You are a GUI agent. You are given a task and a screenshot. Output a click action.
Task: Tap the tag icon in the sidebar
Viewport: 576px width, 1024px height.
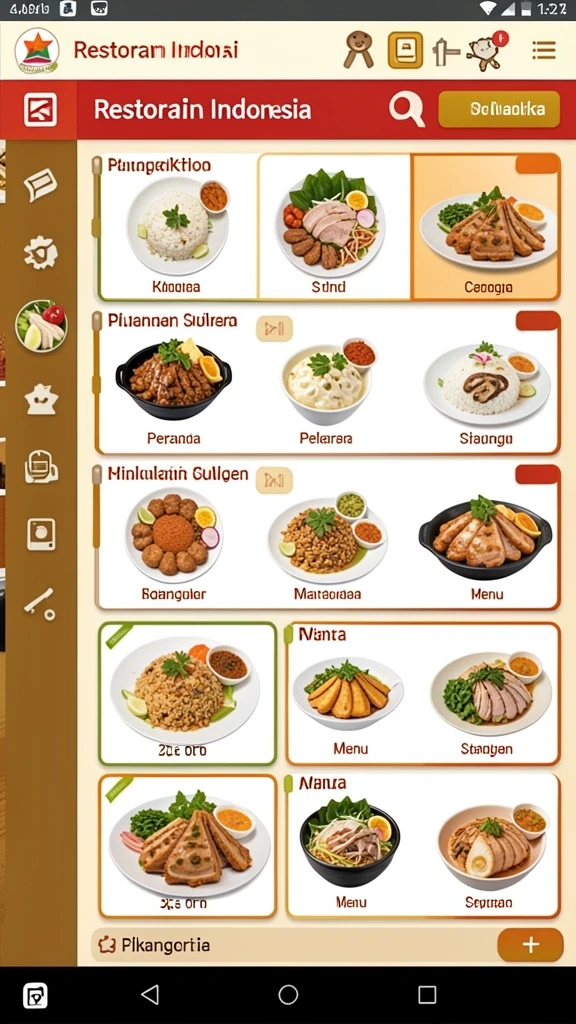point(40,185)
